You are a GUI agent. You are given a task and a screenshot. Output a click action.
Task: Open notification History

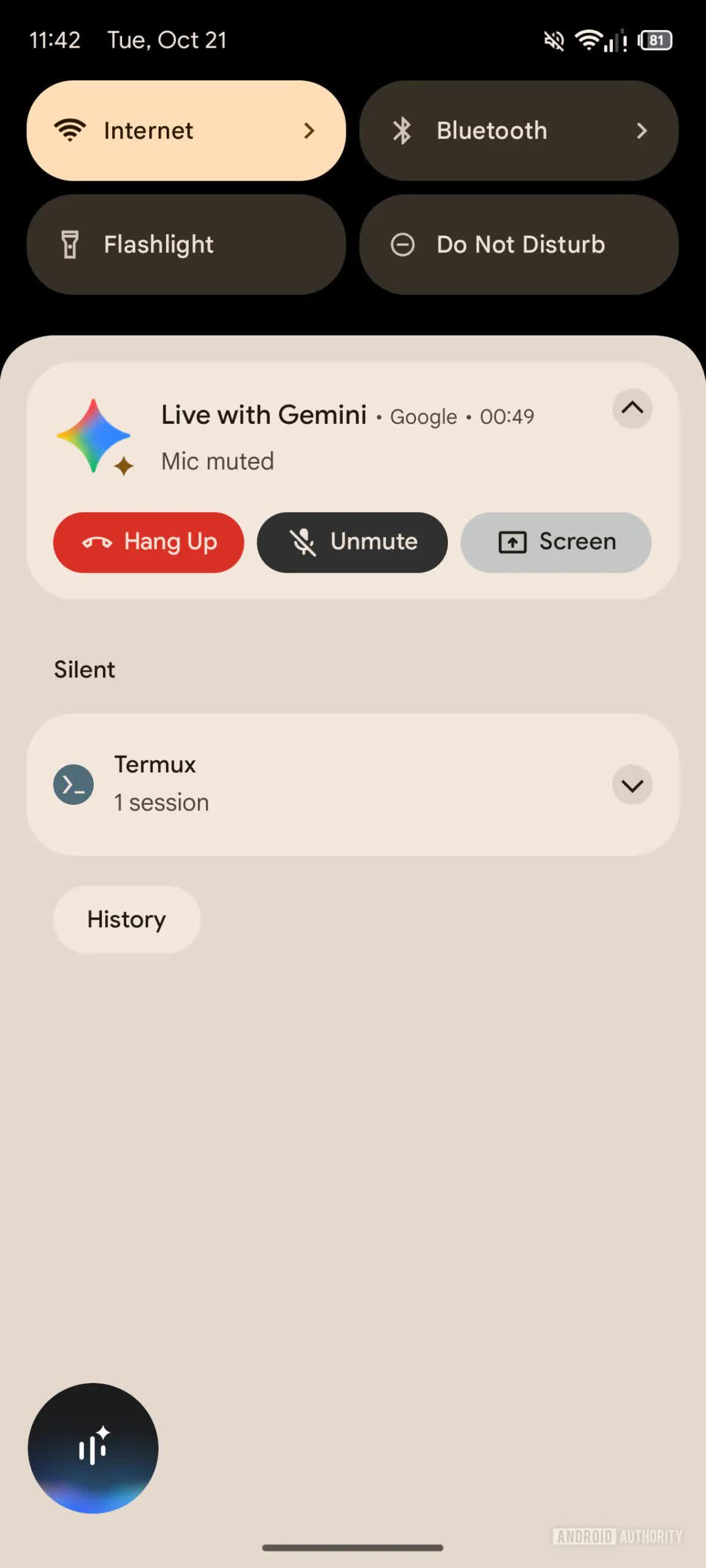tap(126, 919)
